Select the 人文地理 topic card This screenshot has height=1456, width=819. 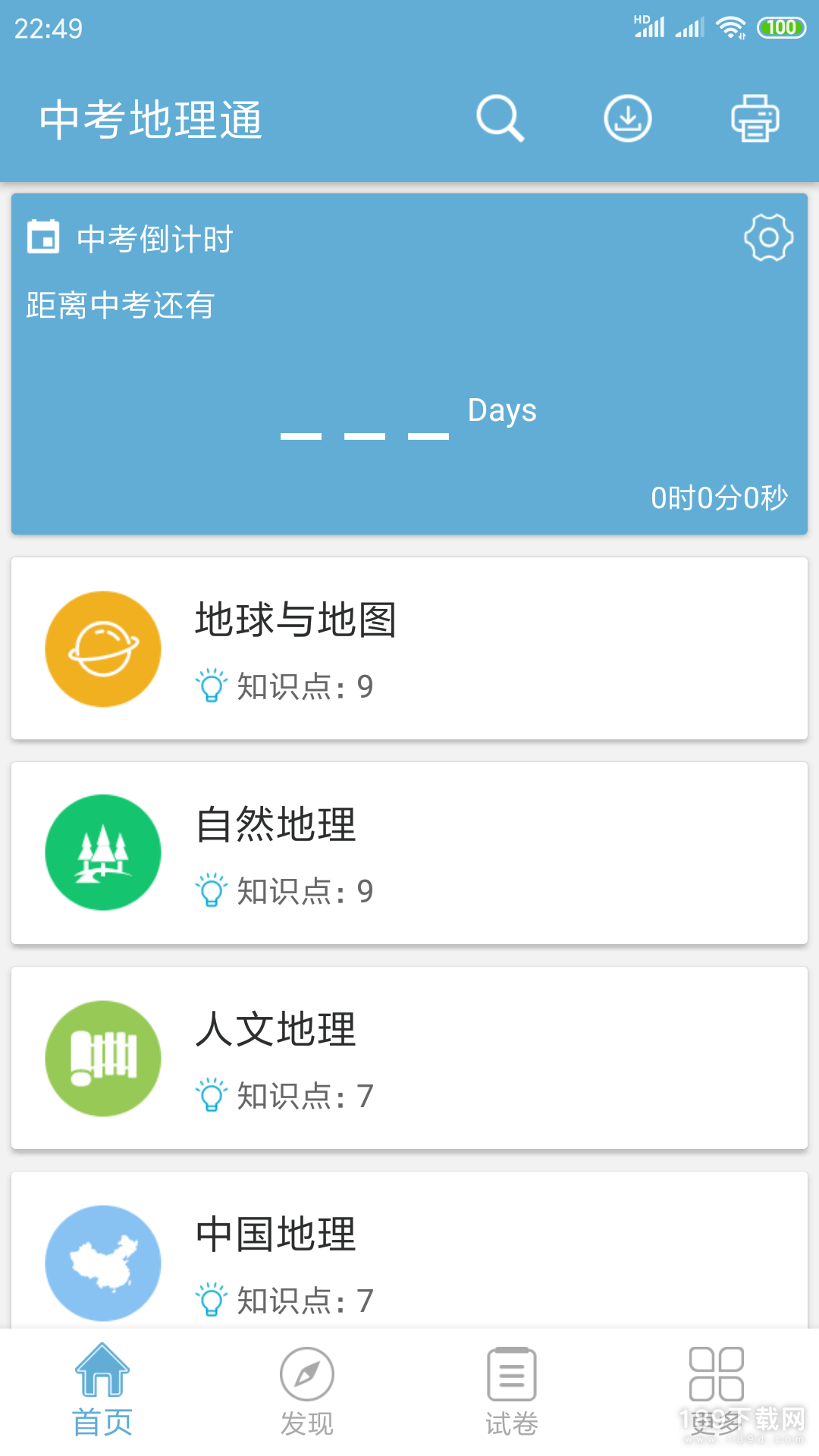click(409, 1058)
